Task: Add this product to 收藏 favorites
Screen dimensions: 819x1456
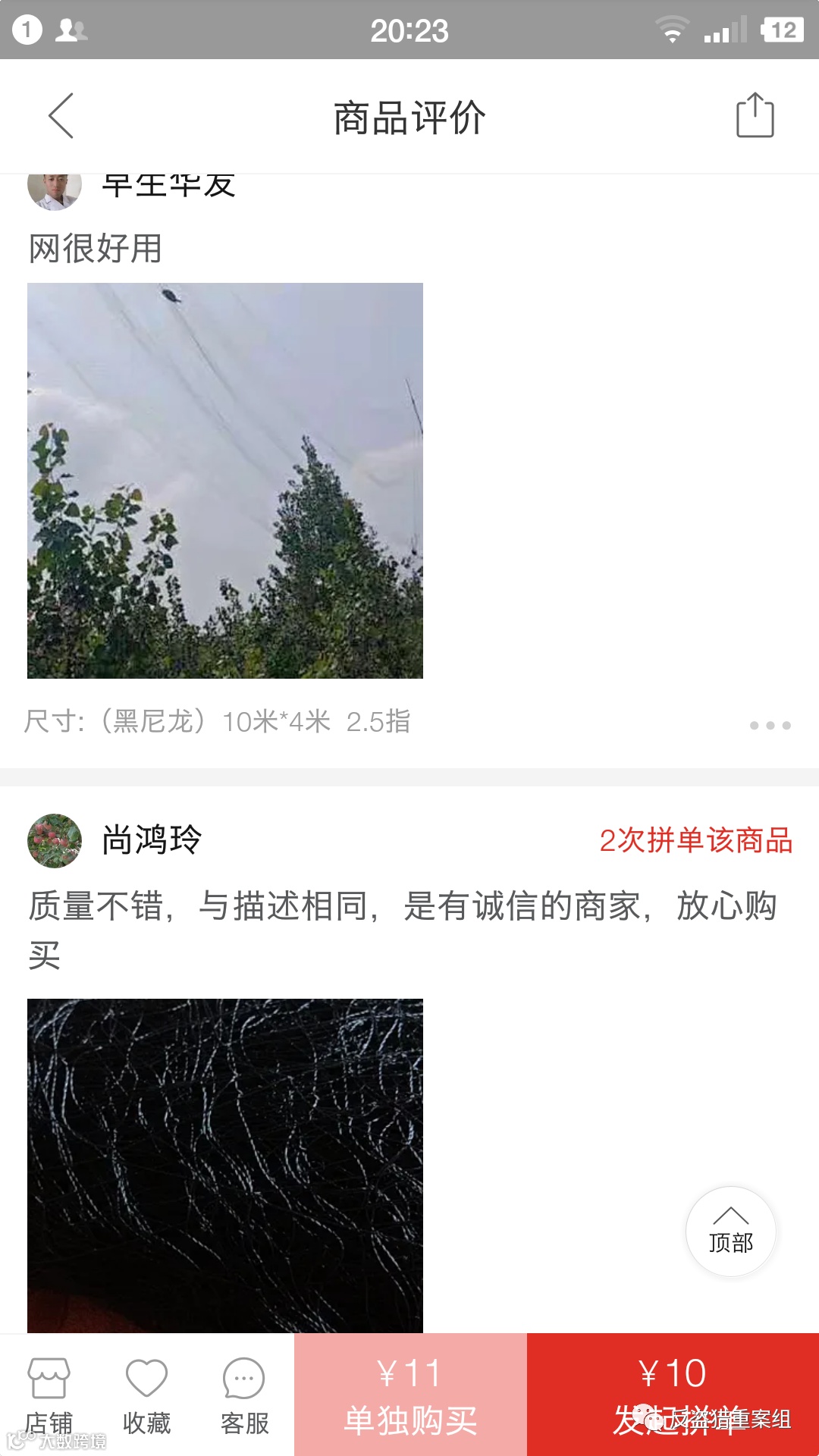Action: coord(146,1395)
